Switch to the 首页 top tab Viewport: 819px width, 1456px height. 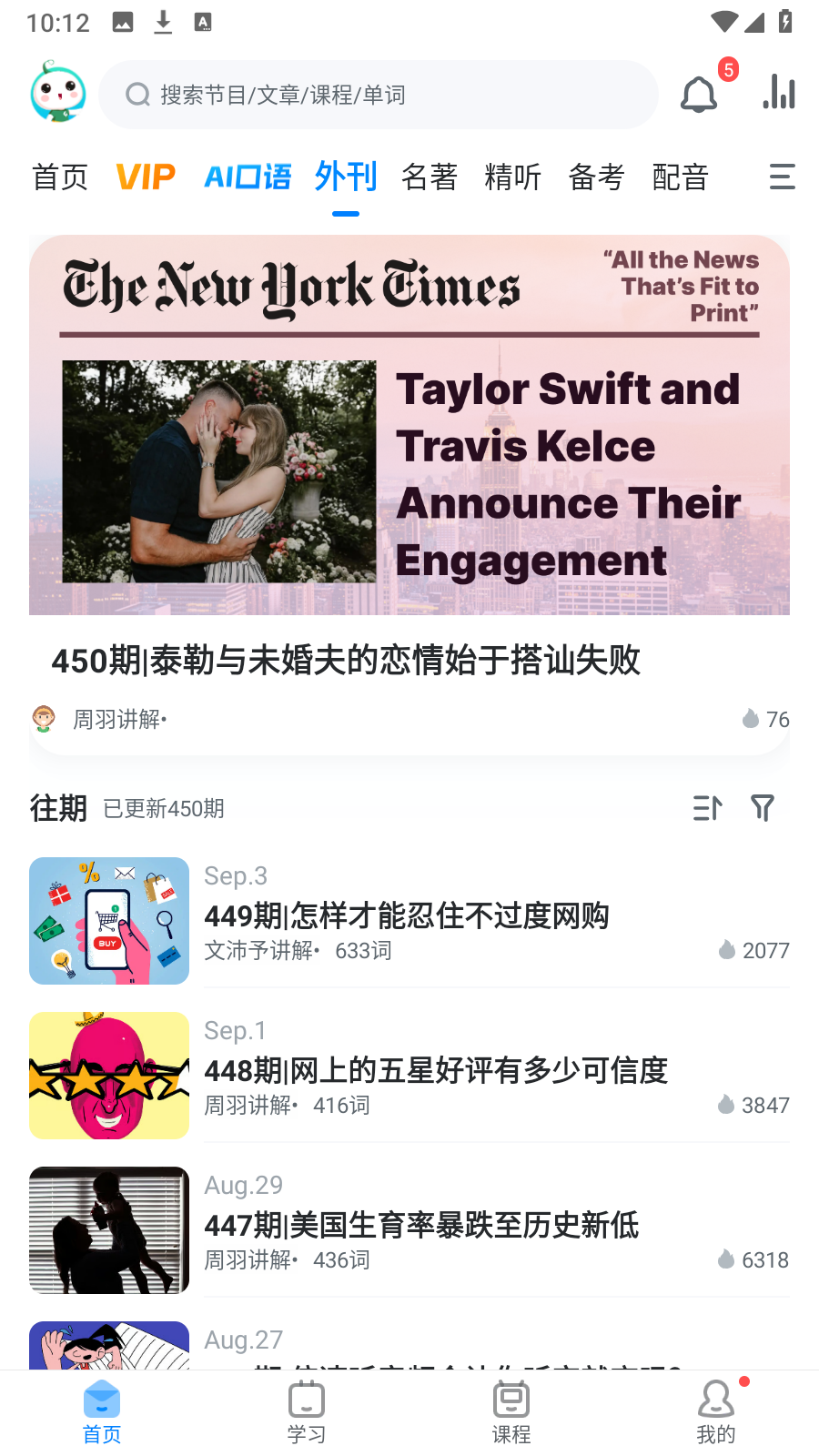tap(60, 177)
